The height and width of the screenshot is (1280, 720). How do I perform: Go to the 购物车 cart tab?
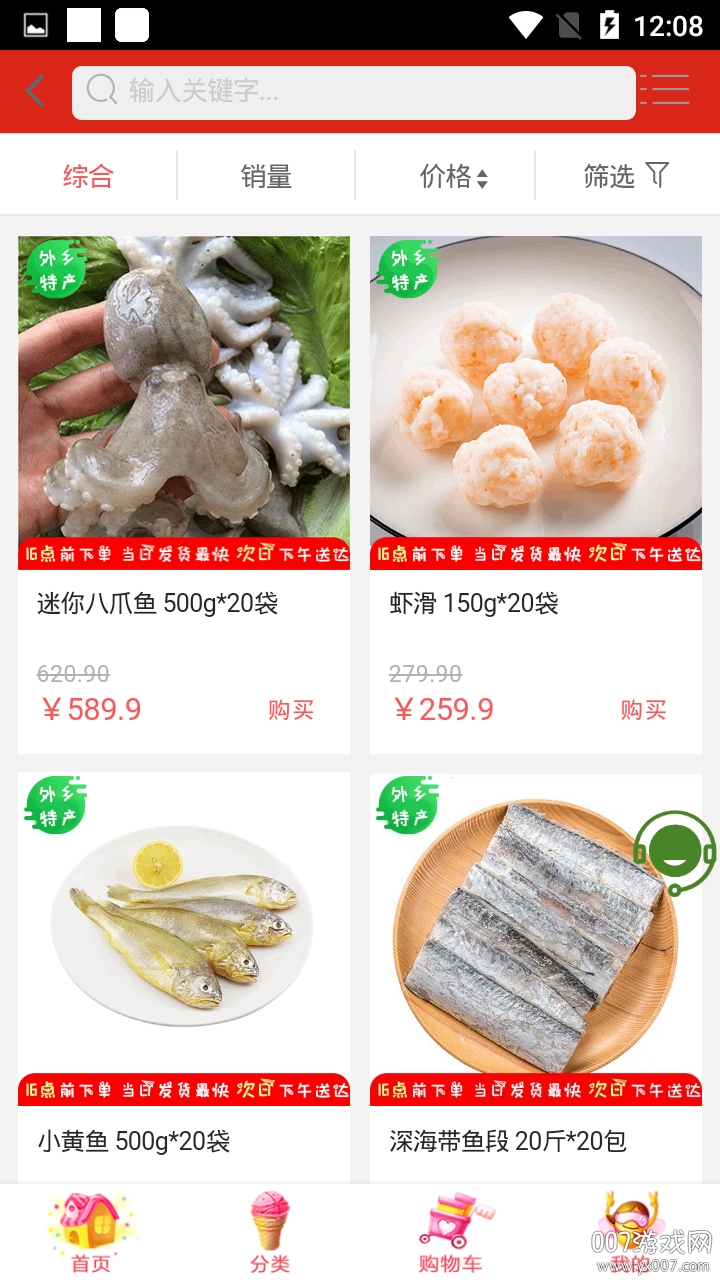(450, 1232)
